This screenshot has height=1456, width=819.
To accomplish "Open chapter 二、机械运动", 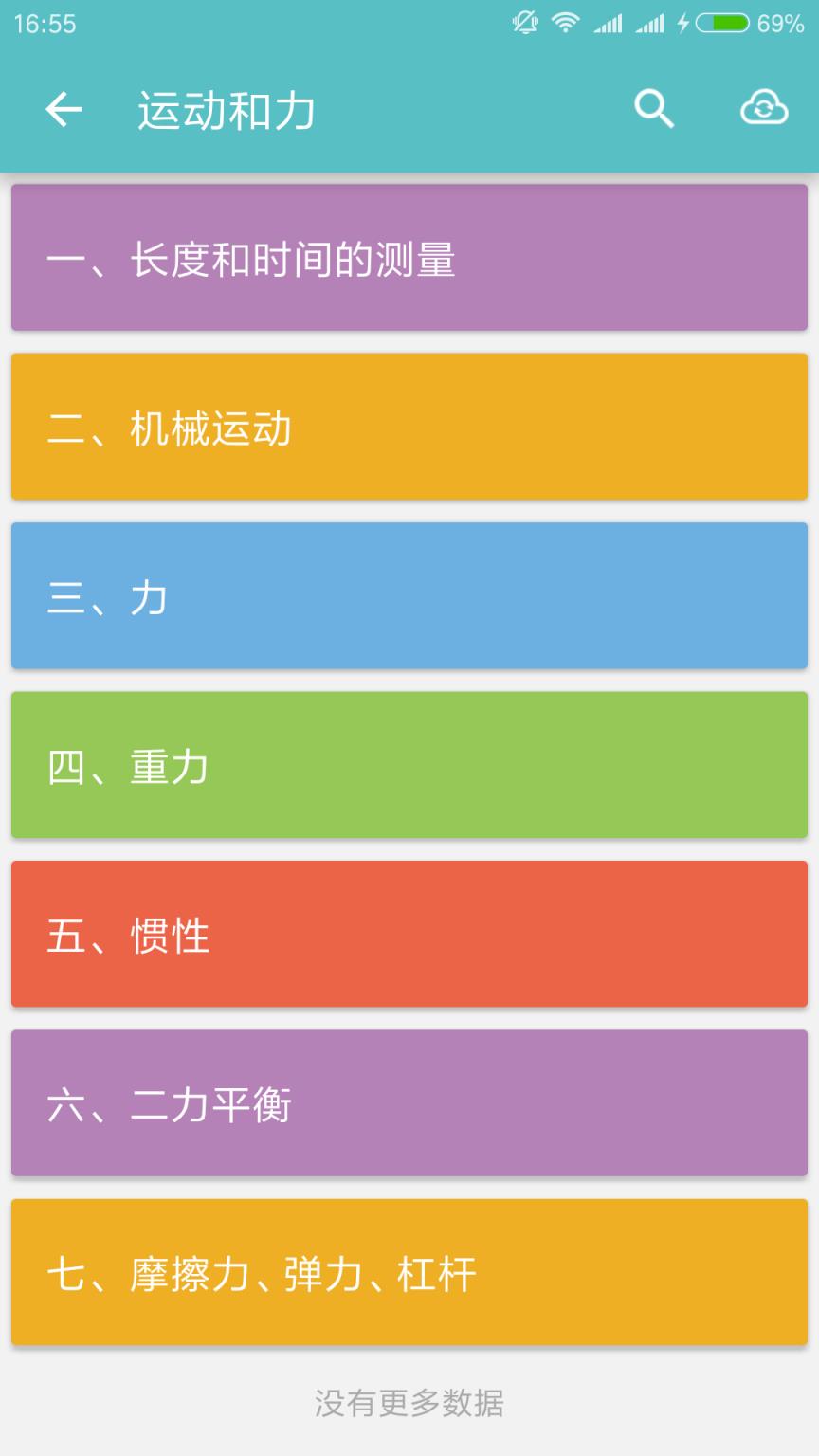I will click(409, 426).
